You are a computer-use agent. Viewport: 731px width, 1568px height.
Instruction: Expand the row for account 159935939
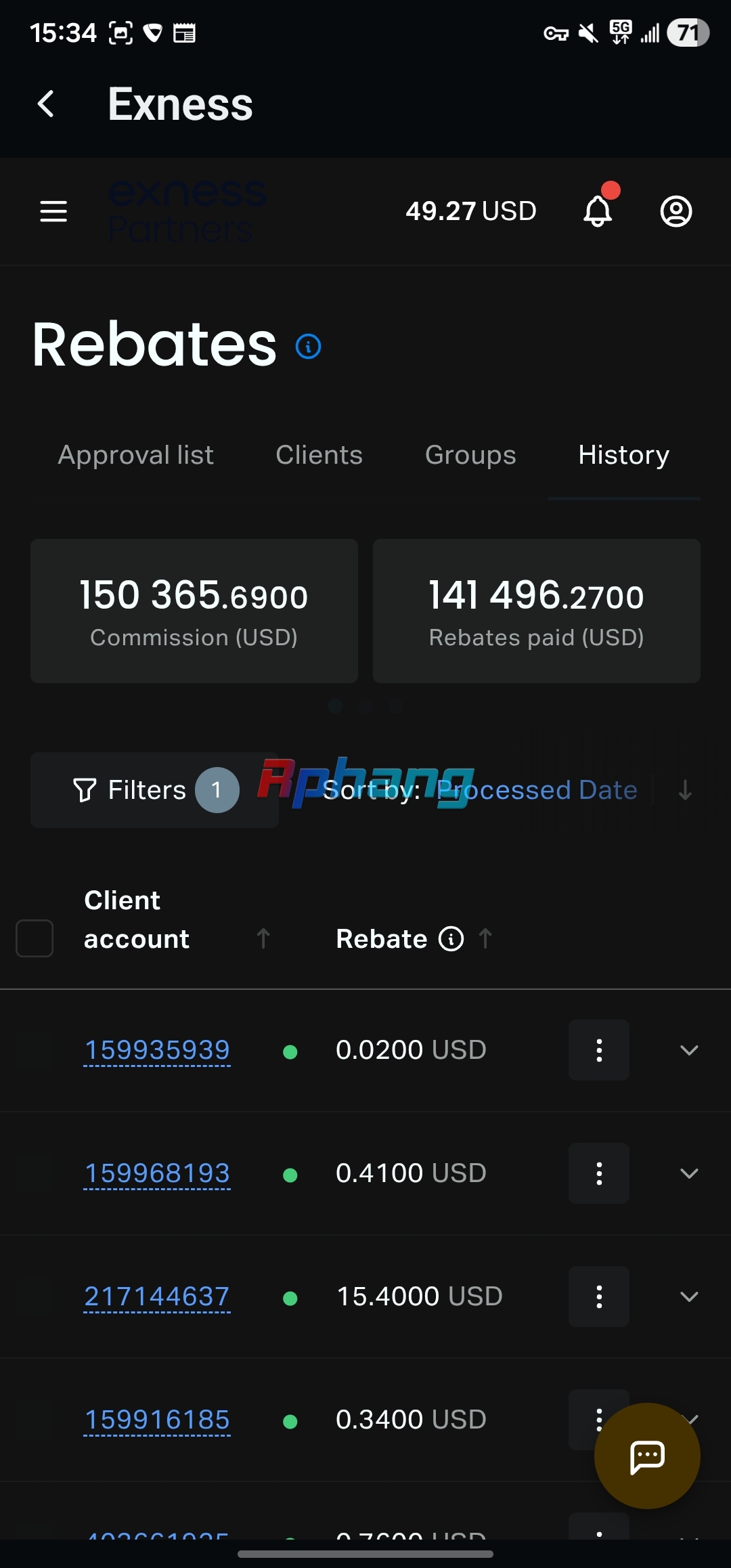click(x=689, y=1050)
